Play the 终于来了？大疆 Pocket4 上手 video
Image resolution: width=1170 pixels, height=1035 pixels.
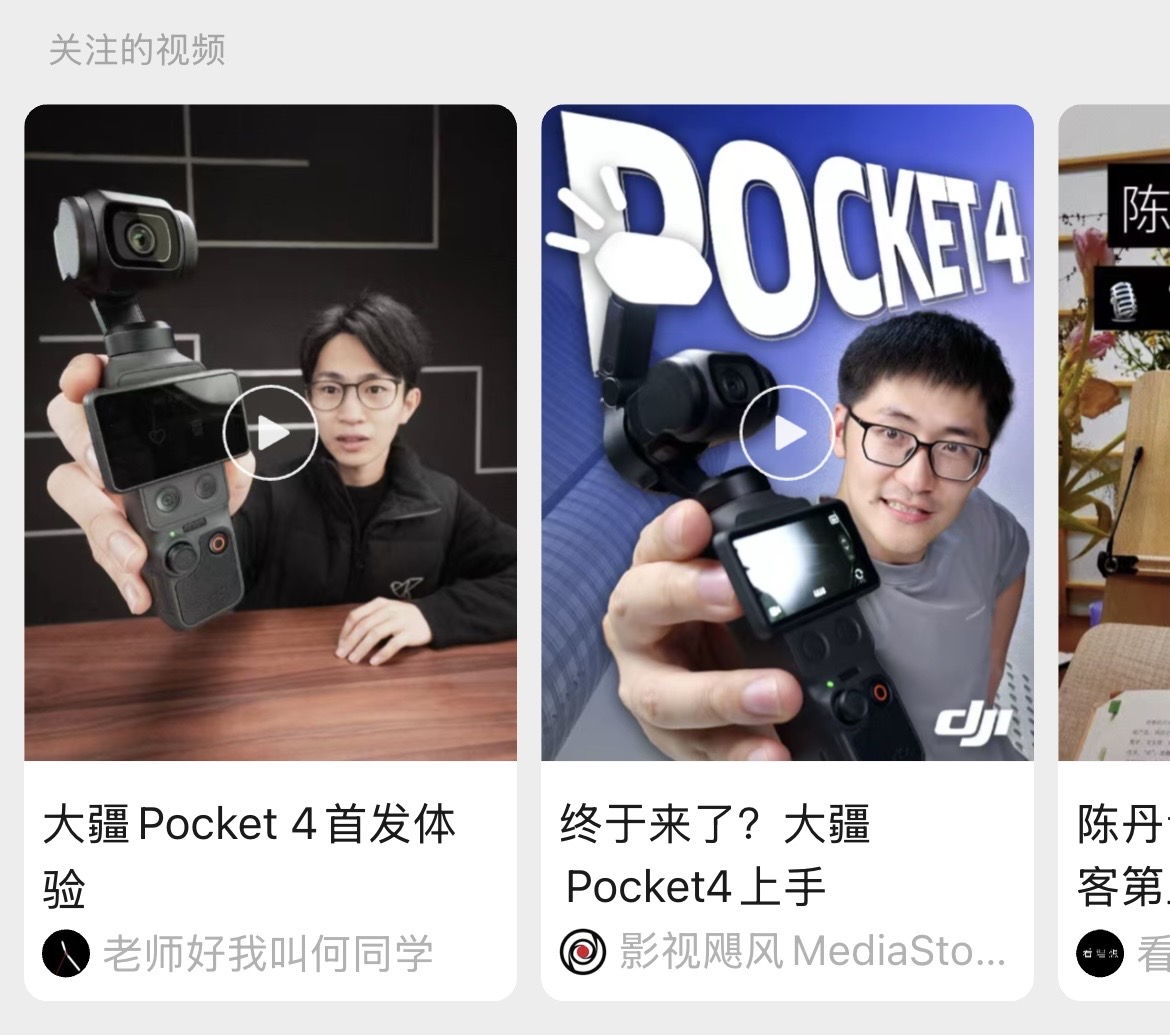tap(787, 433)
